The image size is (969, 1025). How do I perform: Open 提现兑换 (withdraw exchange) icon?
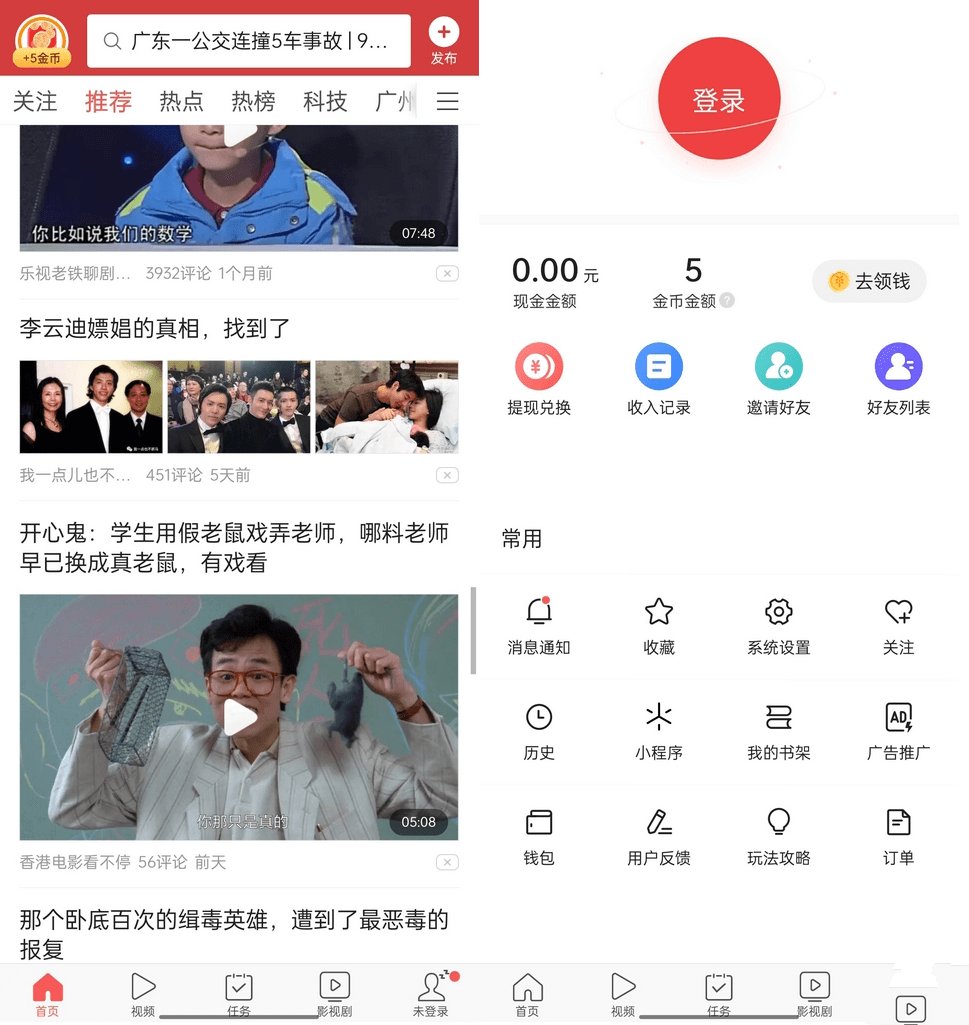tap(538, 378)
